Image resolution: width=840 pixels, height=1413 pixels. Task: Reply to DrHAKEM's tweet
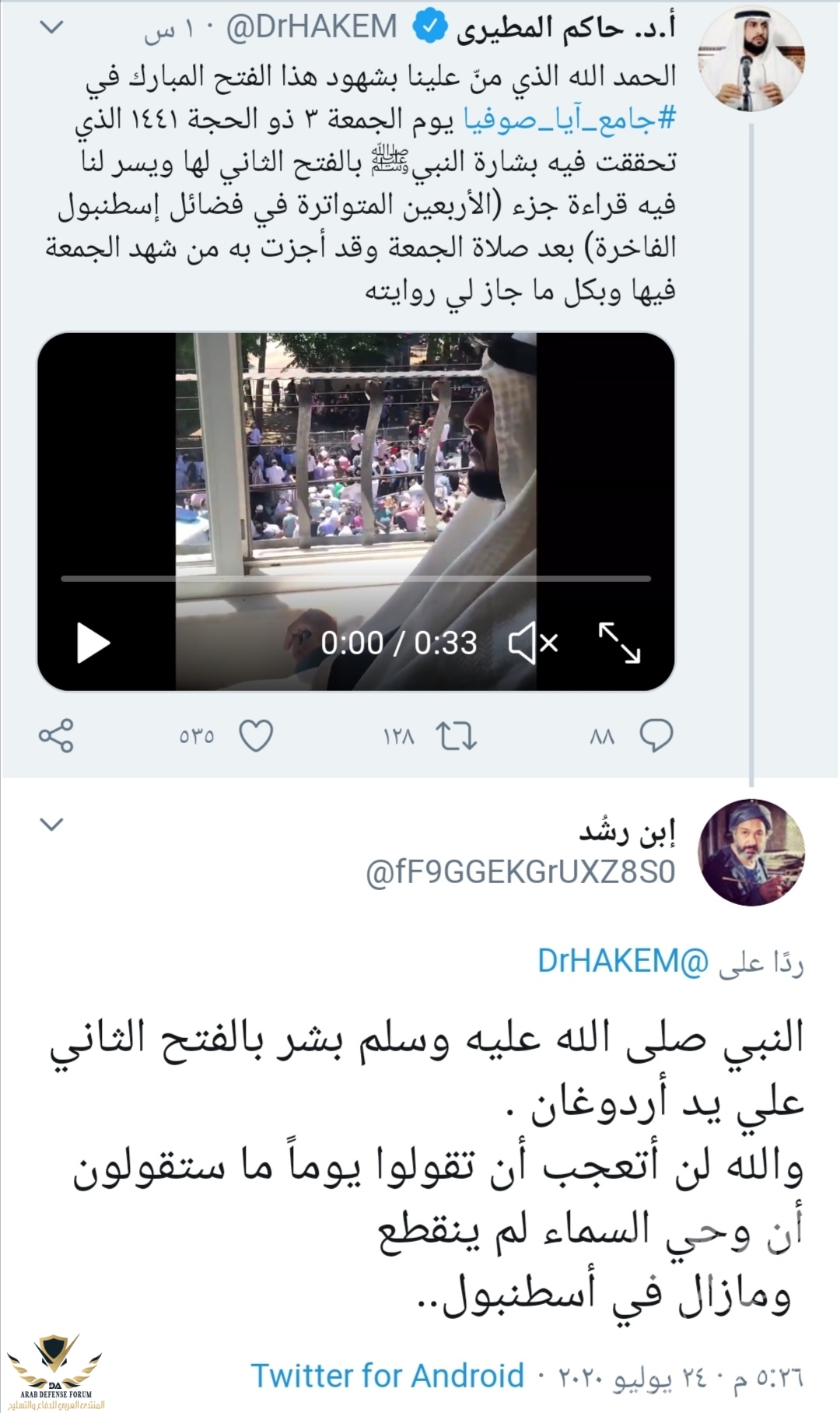pos(656,735)
